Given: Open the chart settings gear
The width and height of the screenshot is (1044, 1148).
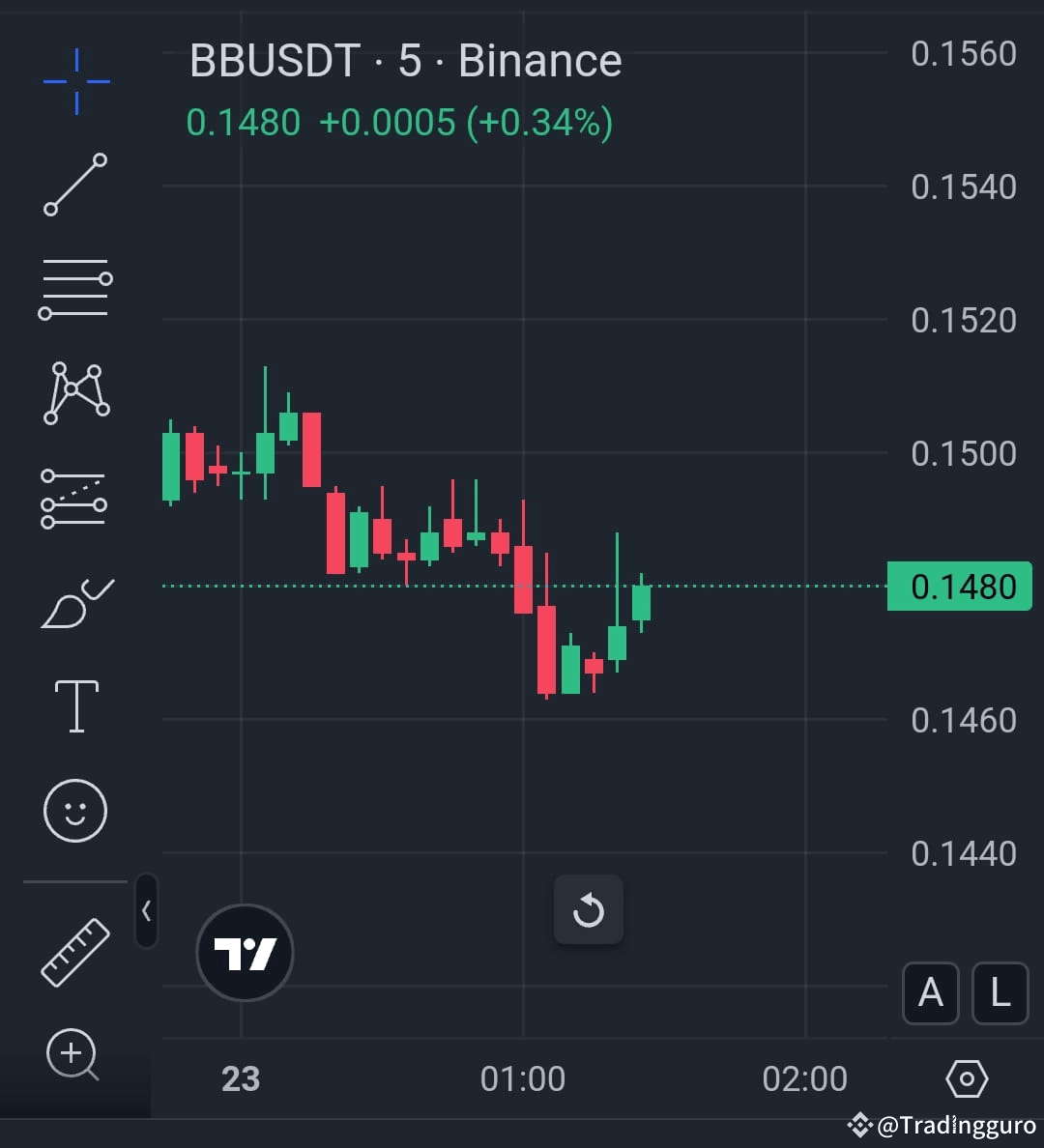Looking at the screenshot, I should (x=966, y=1078).
